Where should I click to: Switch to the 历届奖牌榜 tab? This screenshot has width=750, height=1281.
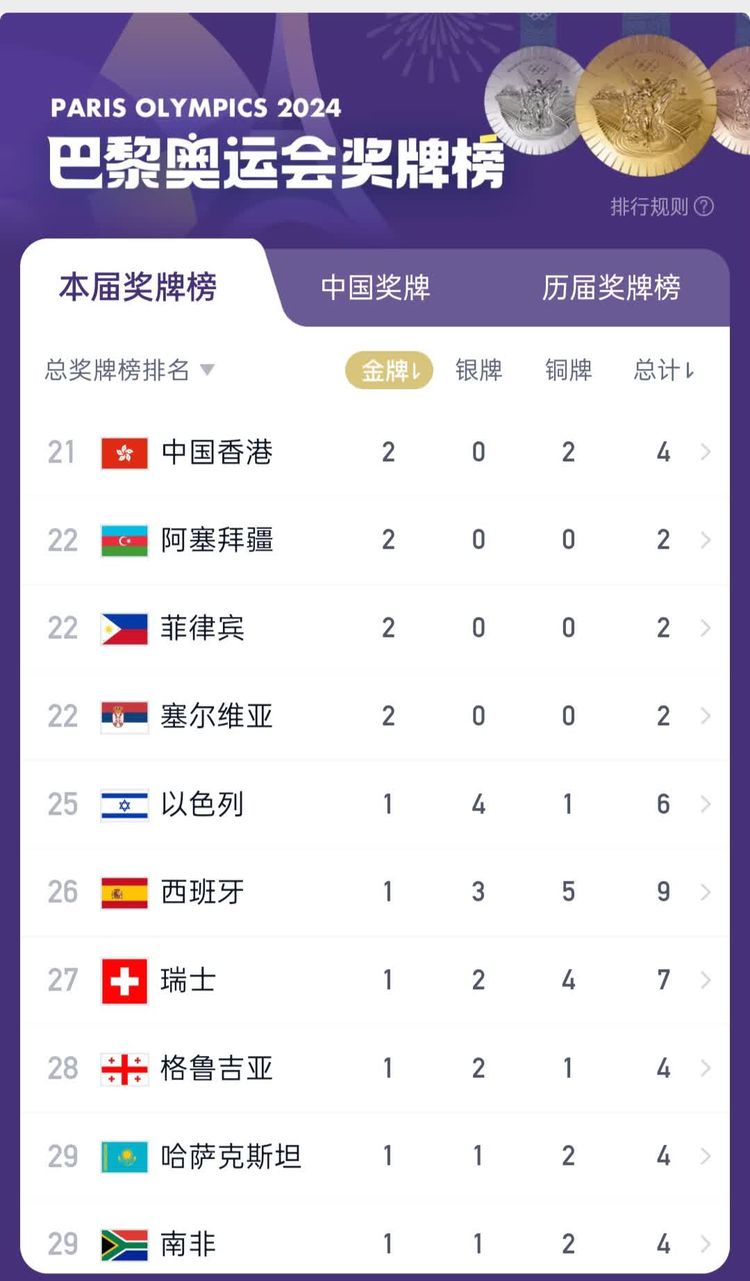point(611,288)
